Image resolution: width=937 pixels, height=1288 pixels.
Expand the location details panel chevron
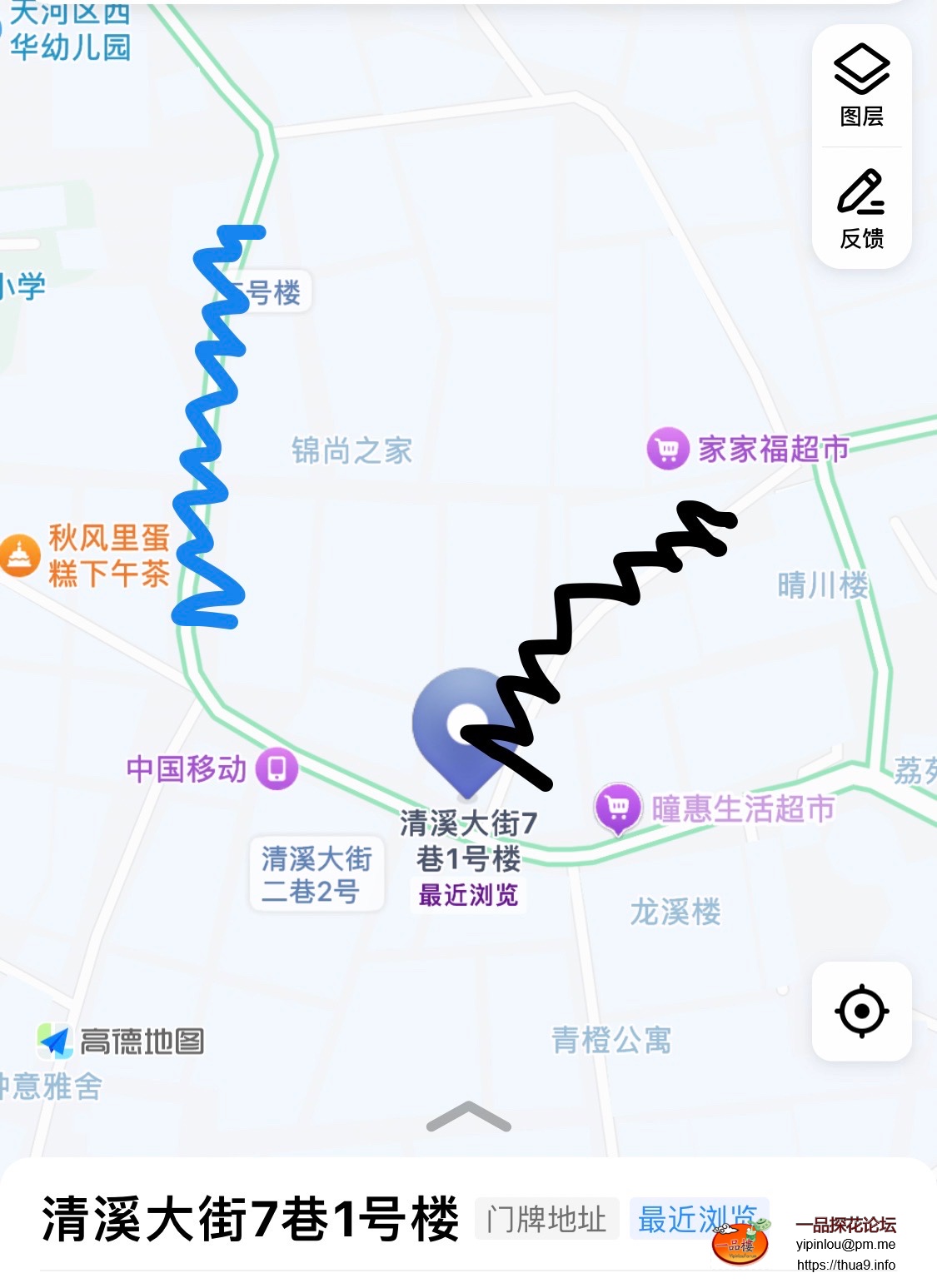click(x=468, y=1116)
